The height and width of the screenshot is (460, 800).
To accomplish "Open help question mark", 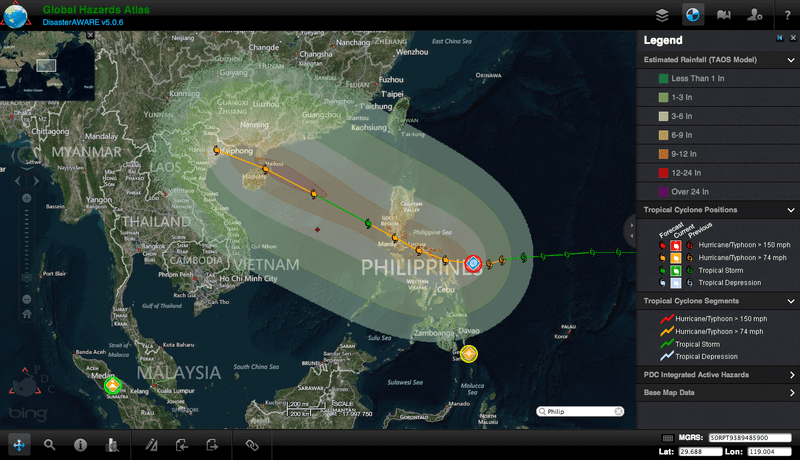I will pyautogui.click(x=787, y=15).
